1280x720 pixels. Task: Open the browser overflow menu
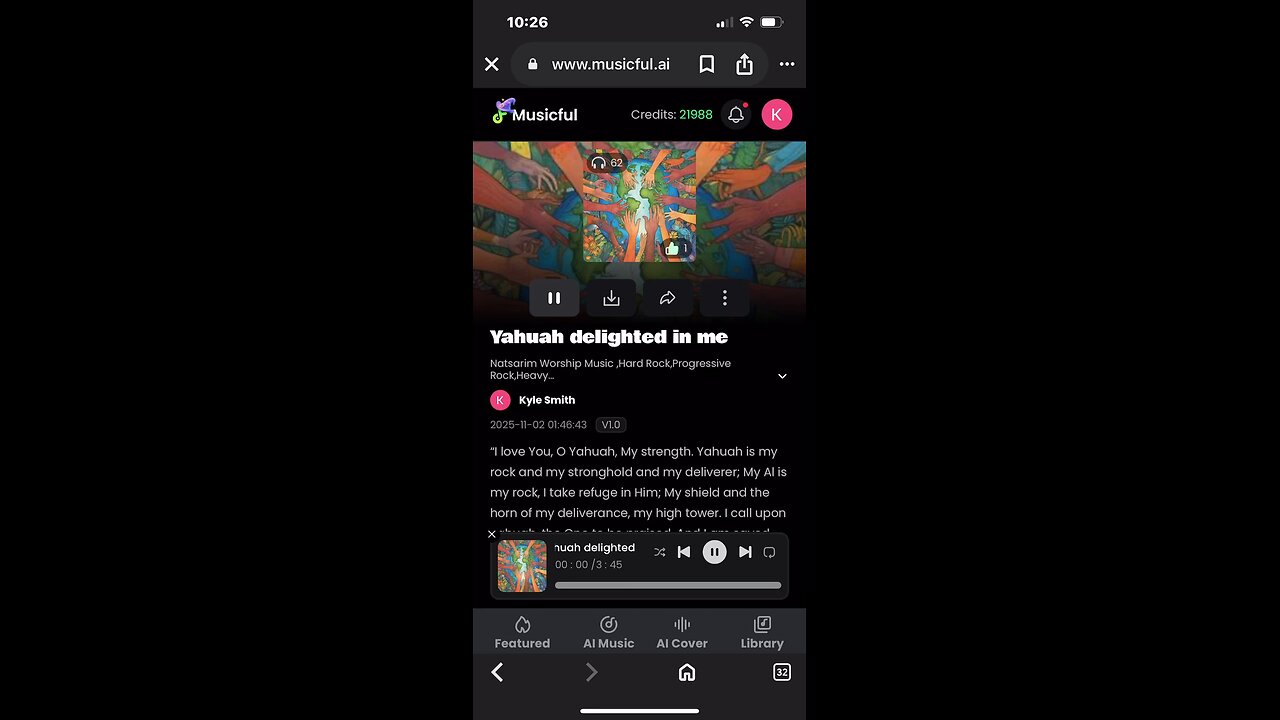pyautogui.click(x=787, y=64)
